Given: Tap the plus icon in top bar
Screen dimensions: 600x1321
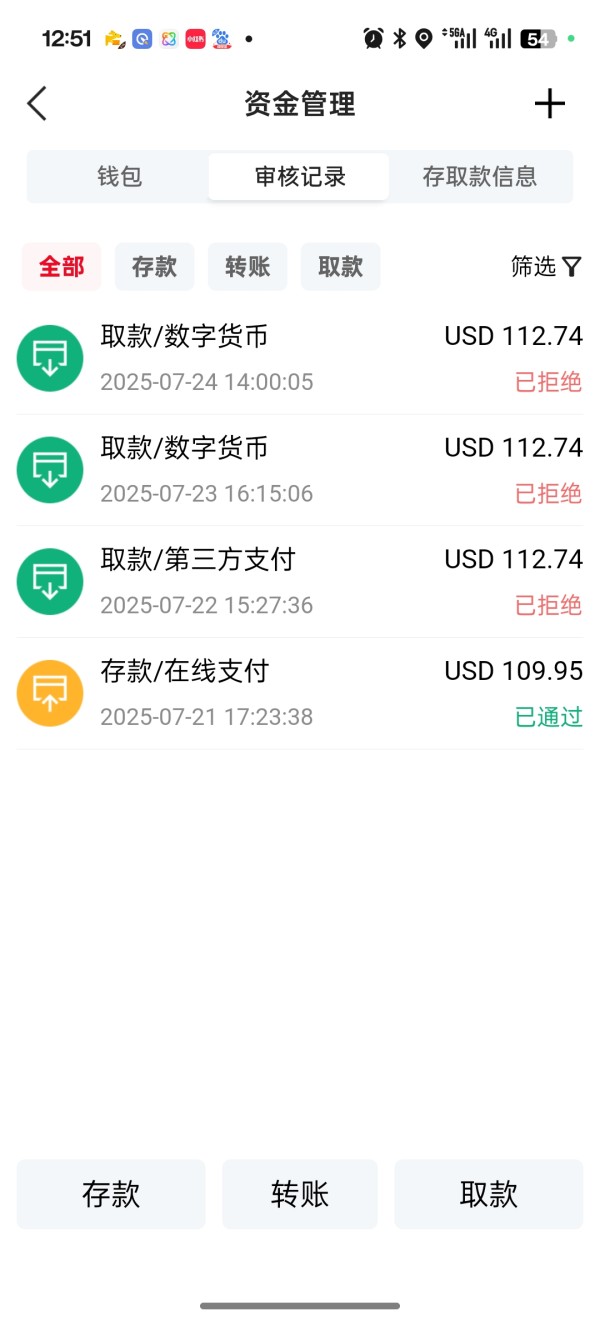Looking at the screenshot, I should click(x=549, y=104).
